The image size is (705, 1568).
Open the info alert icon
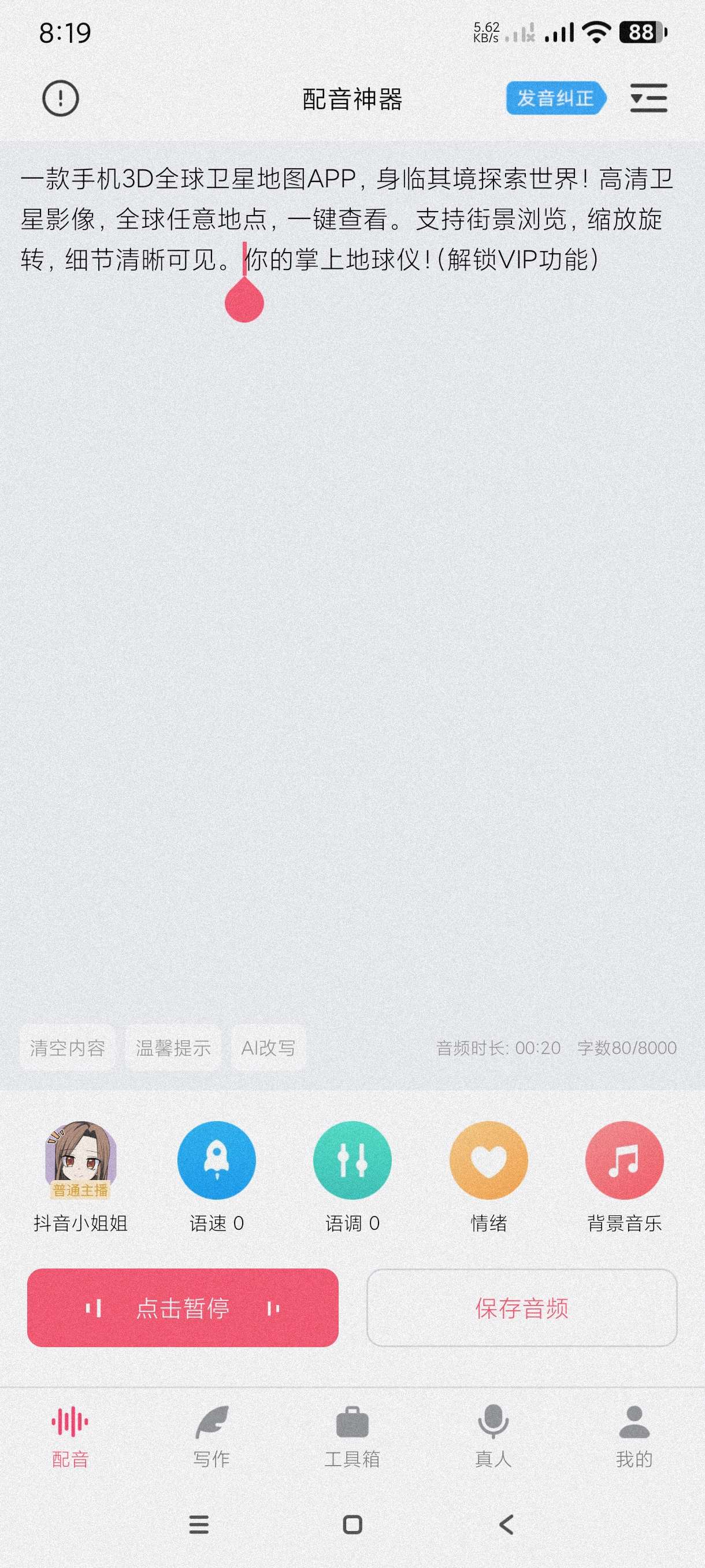(x=60, y=98)
